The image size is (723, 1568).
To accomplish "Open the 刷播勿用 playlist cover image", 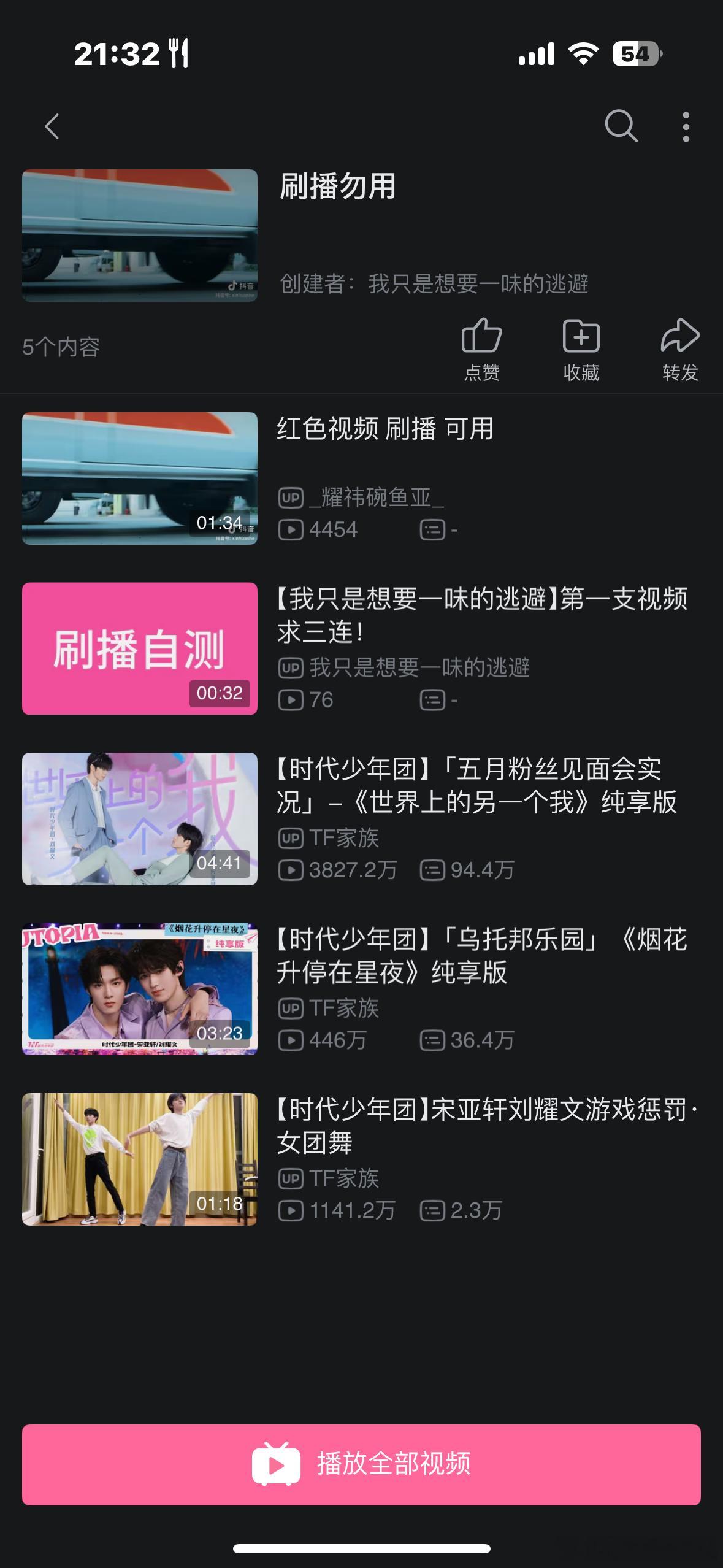I will (x=140, y=236).
